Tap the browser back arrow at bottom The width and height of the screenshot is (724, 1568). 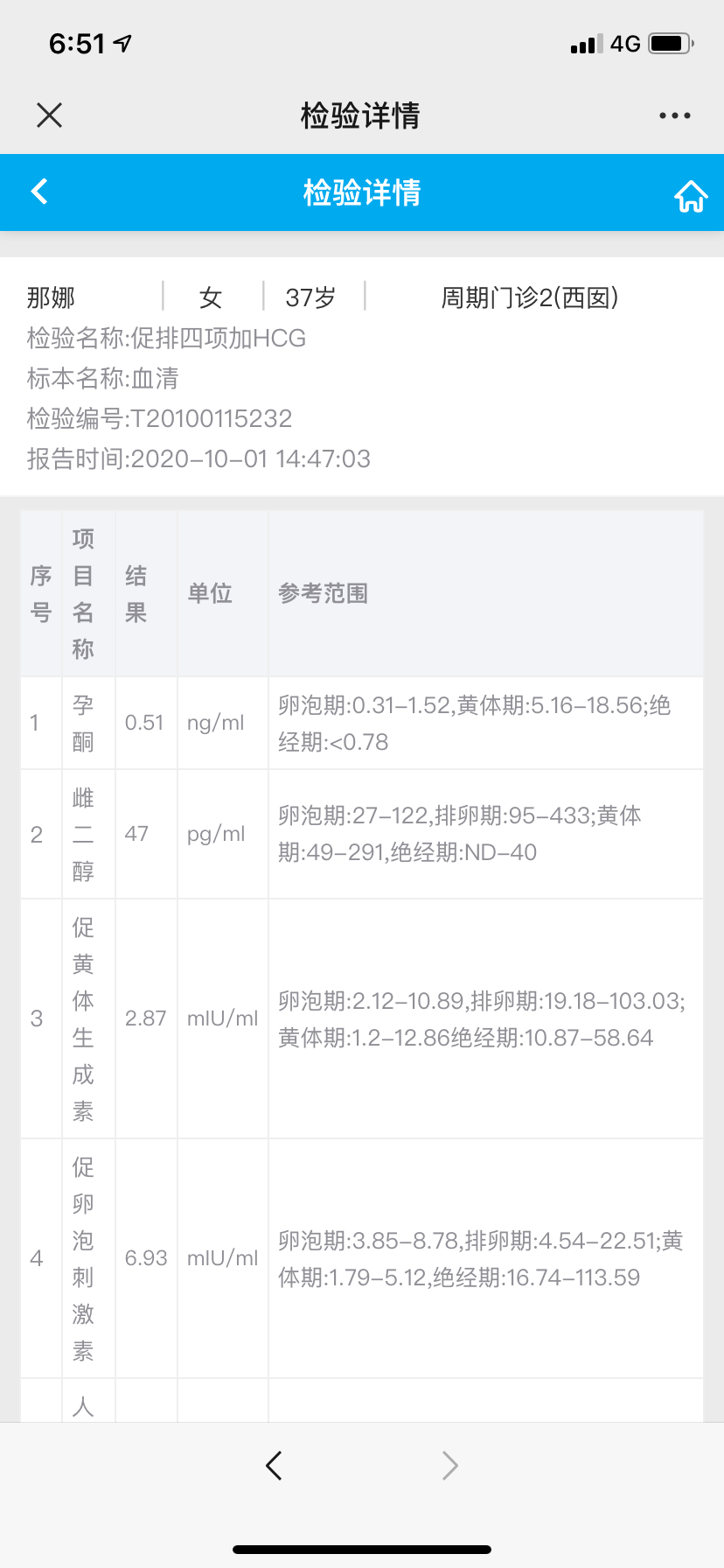coord(274,1465)
